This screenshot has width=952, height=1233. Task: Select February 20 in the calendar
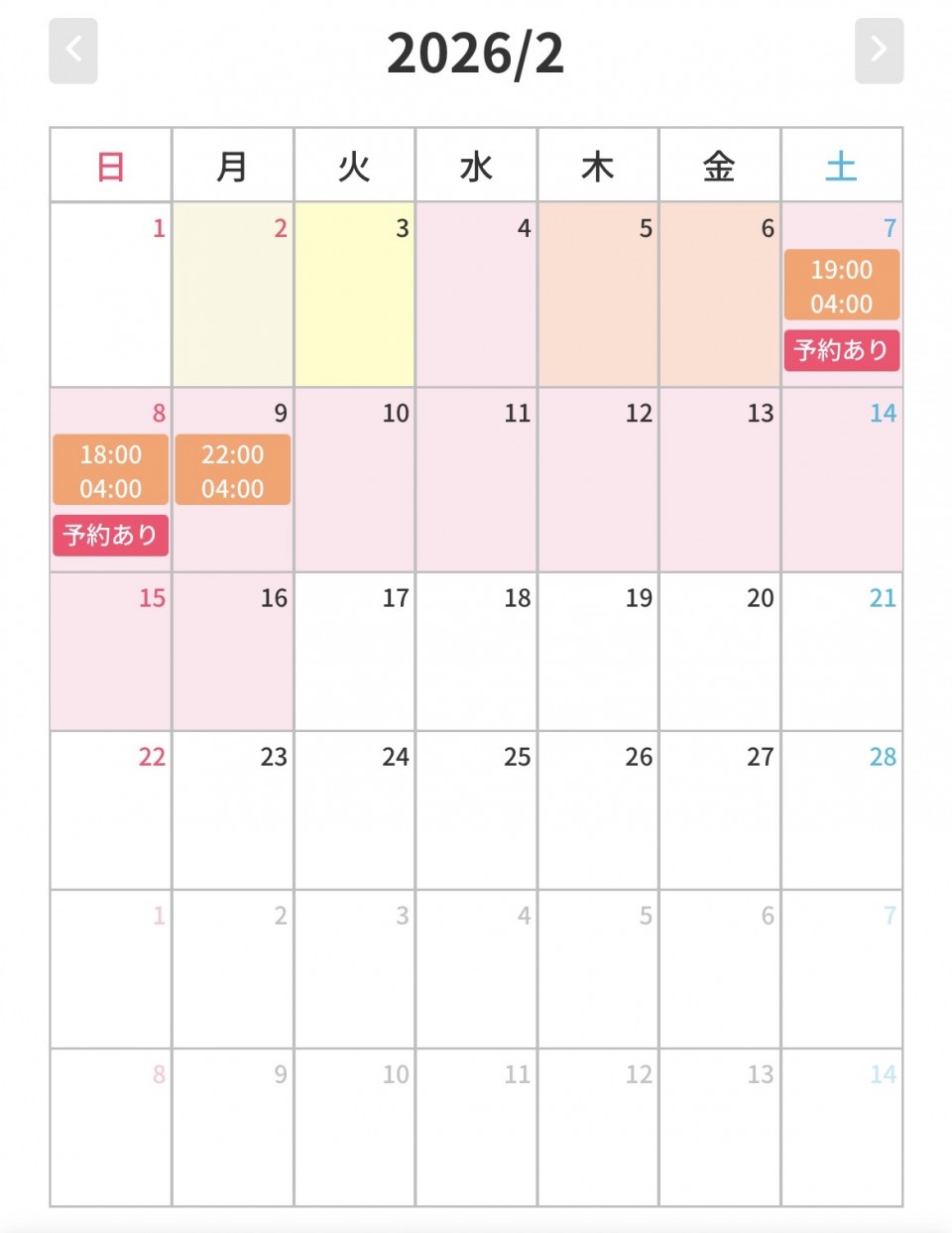pyautogui.click(x=719, y=652)
